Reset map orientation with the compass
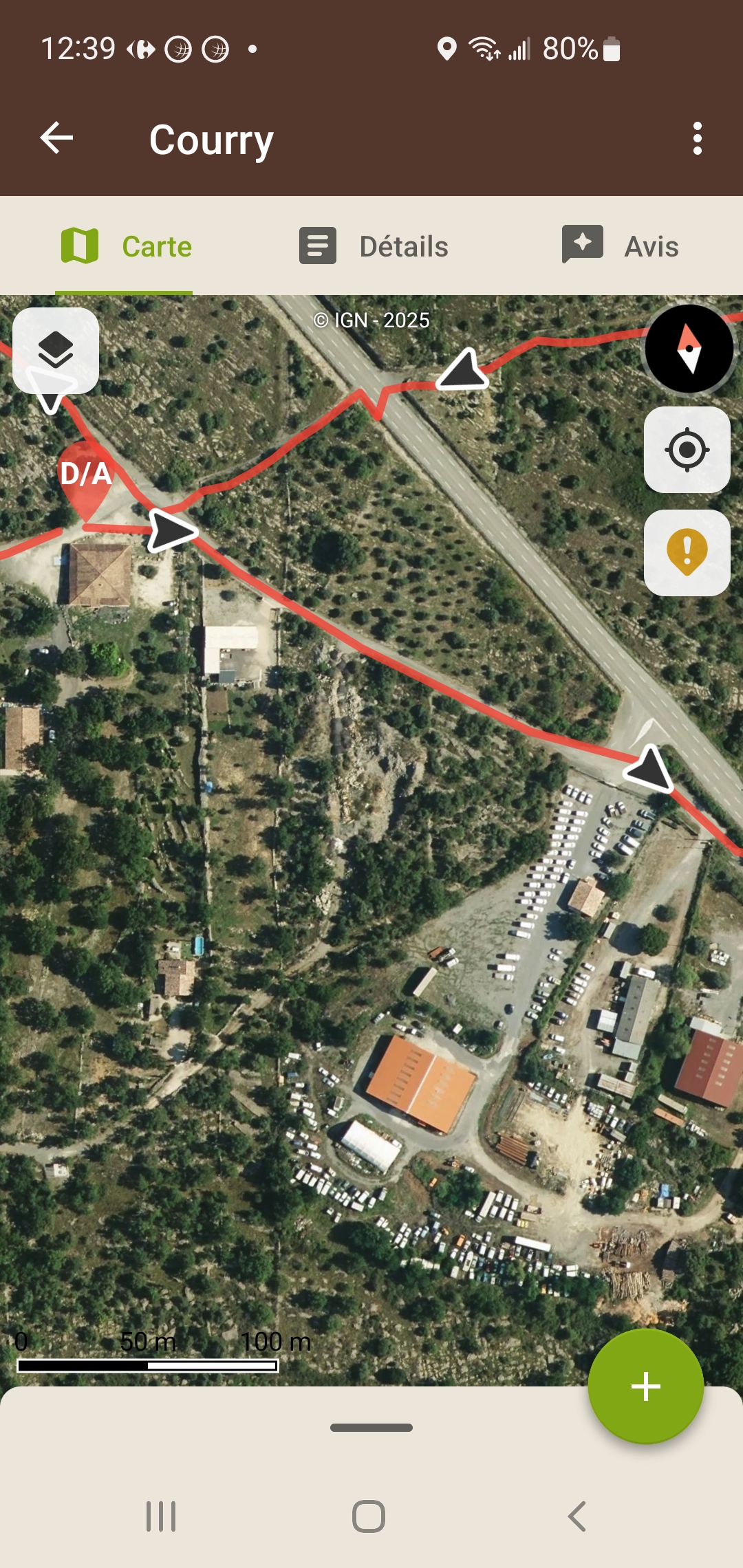743x1568 pixels. 689,349
